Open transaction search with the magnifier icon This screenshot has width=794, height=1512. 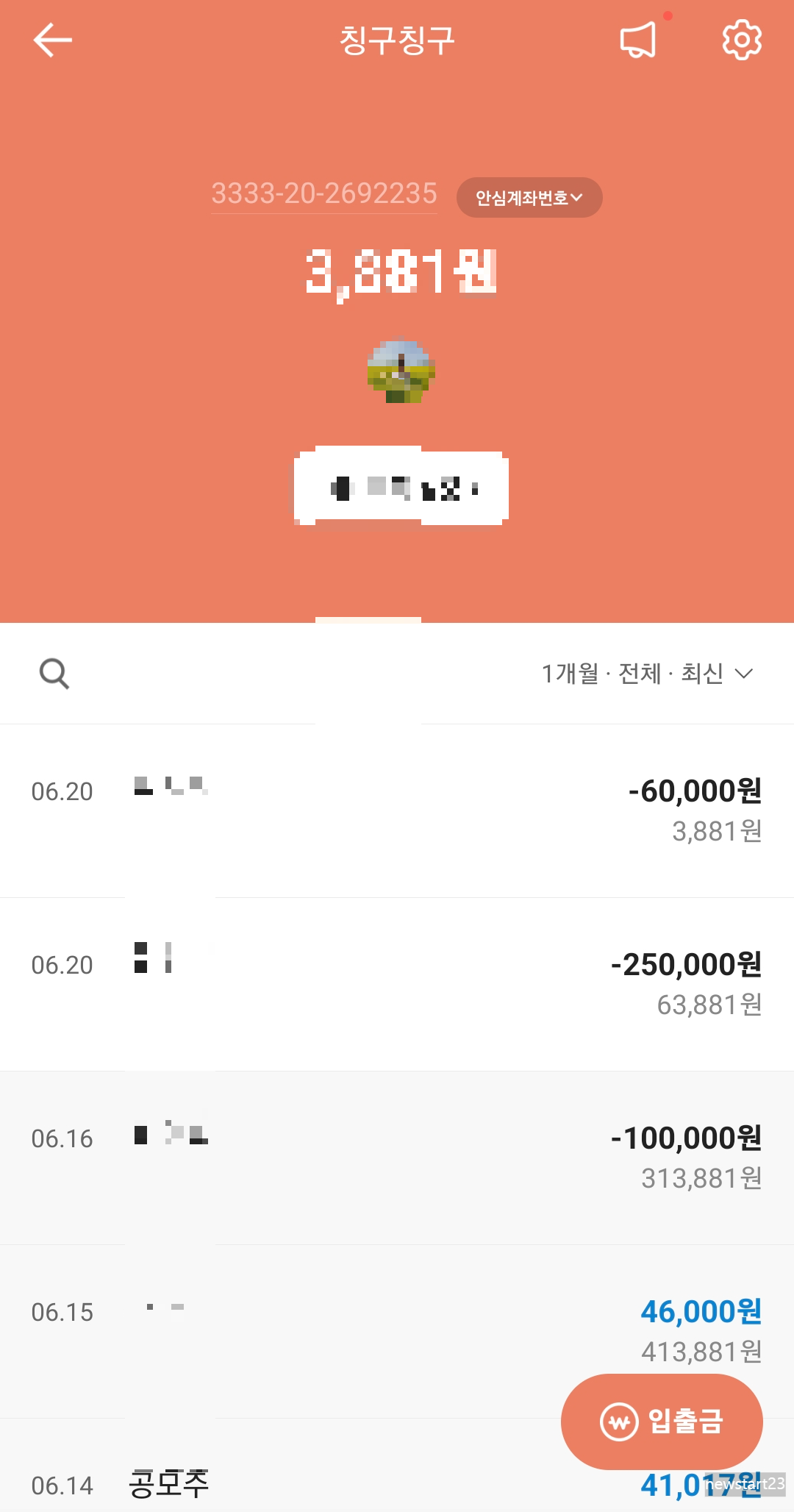point(52,673)
